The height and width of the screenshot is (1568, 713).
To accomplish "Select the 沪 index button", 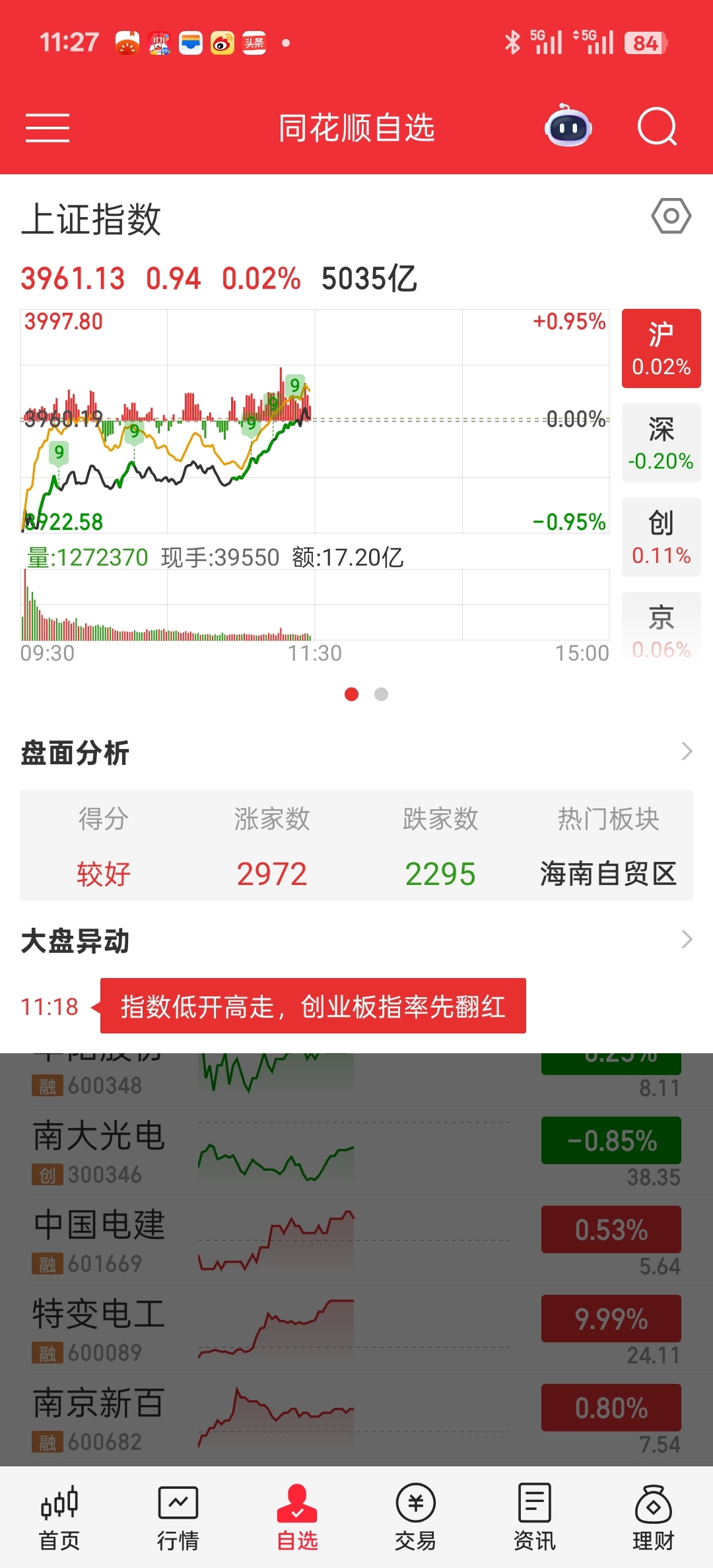I will (x=661, y=348).
